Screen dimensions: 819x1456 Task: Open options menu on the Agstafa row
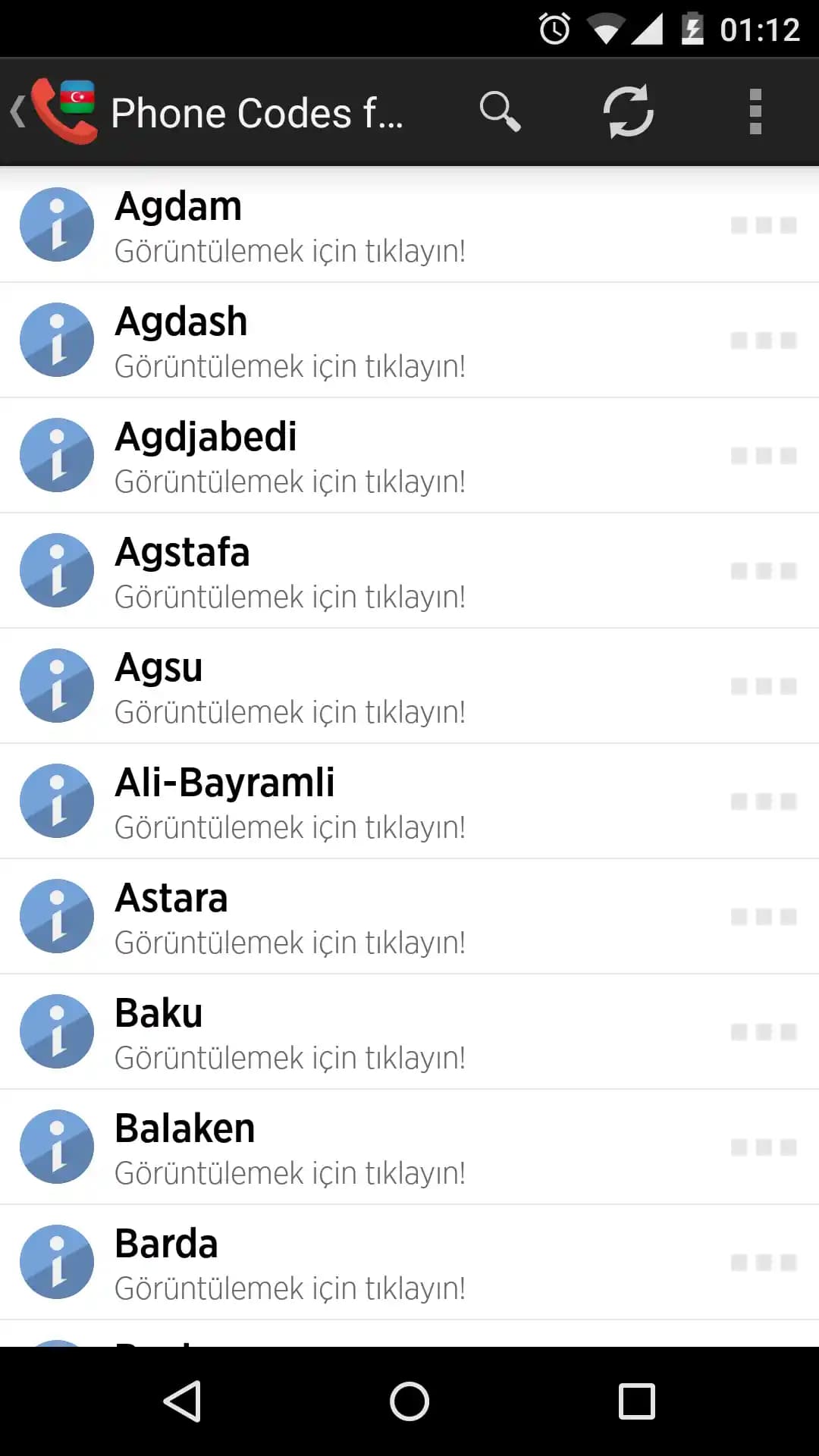[762, 571]
